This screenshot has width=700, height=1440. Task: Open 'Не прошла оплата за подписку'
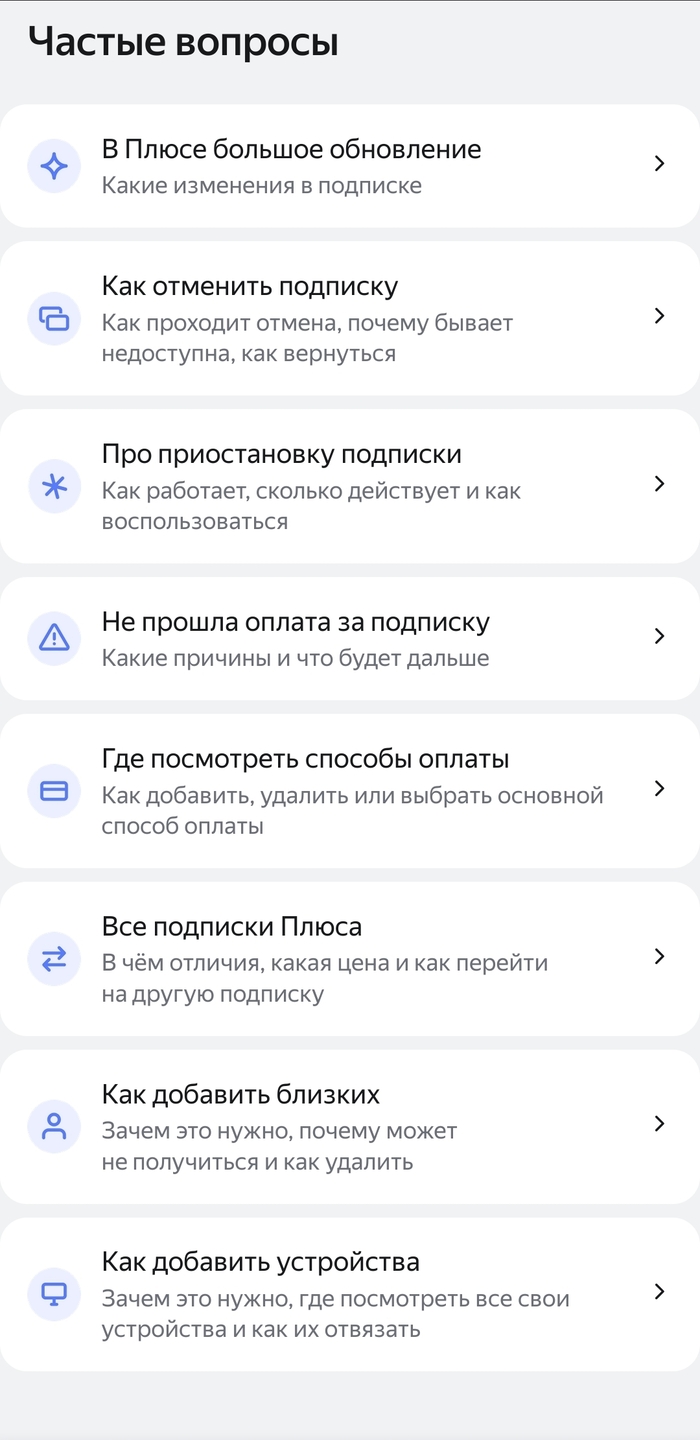[350, 638]
